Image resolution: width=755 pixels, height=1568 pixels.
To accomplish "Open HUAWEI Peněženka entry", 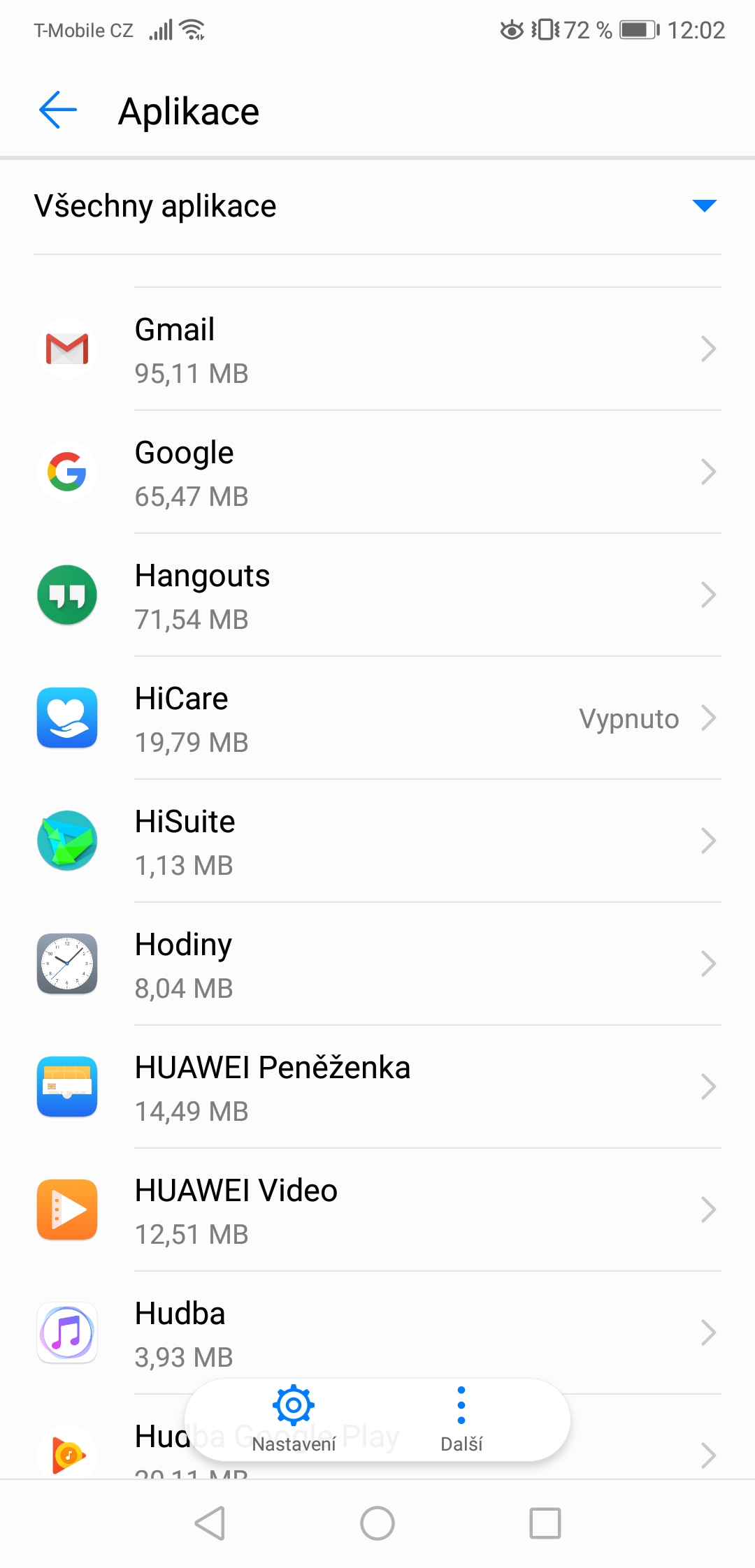I will point(377,1087).
